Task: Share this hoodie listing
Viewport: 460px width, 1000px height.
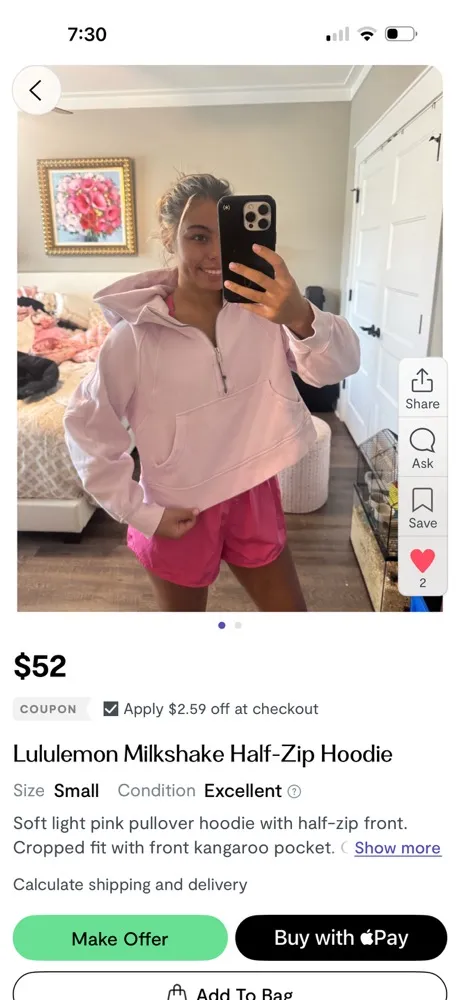Action: [422, 388]
